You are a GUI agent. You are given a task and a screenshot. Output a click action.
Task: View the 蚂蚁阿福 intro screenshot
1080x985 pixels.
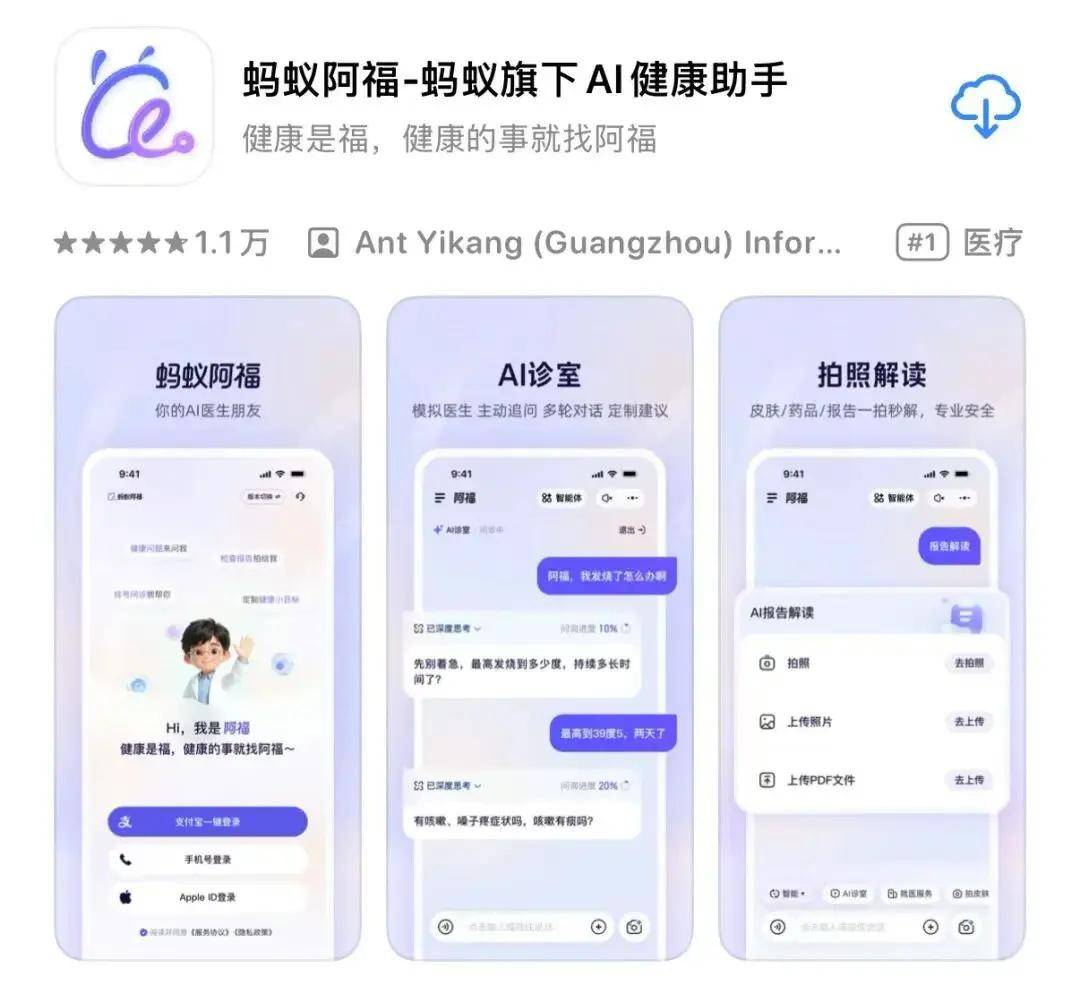click(208, 628)
